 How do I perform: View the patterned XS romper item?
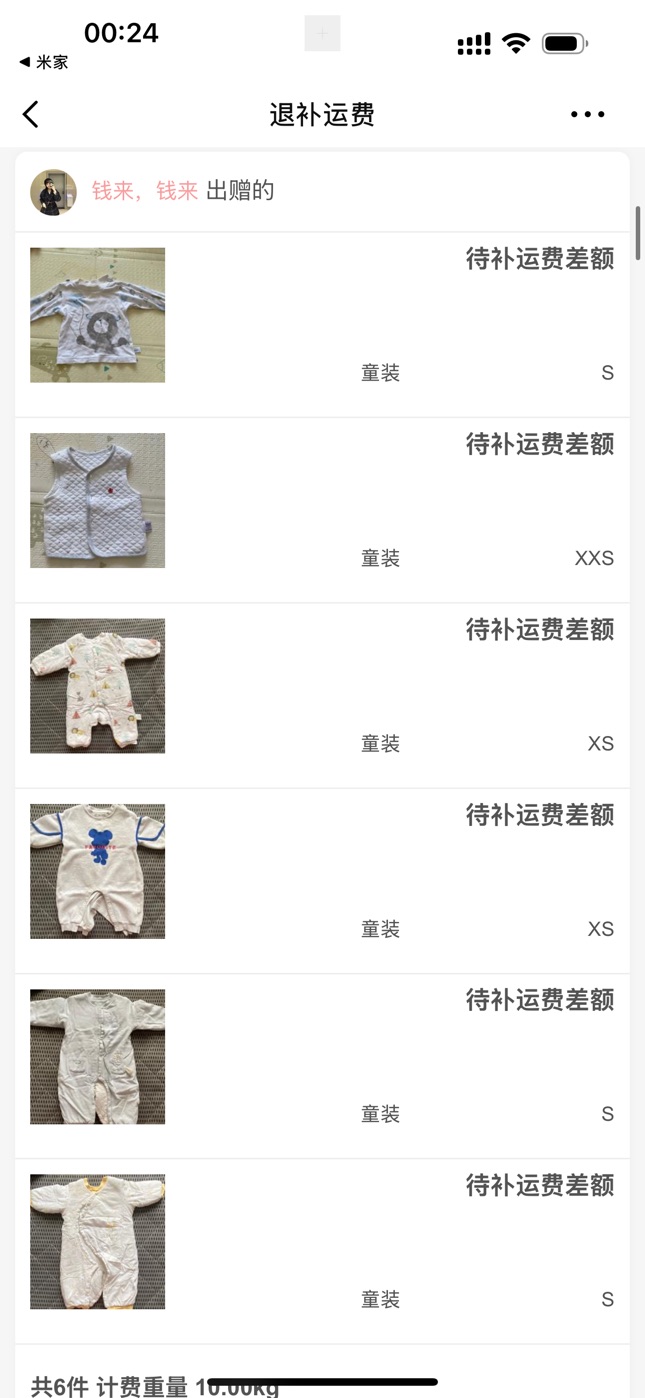point(98,686)
